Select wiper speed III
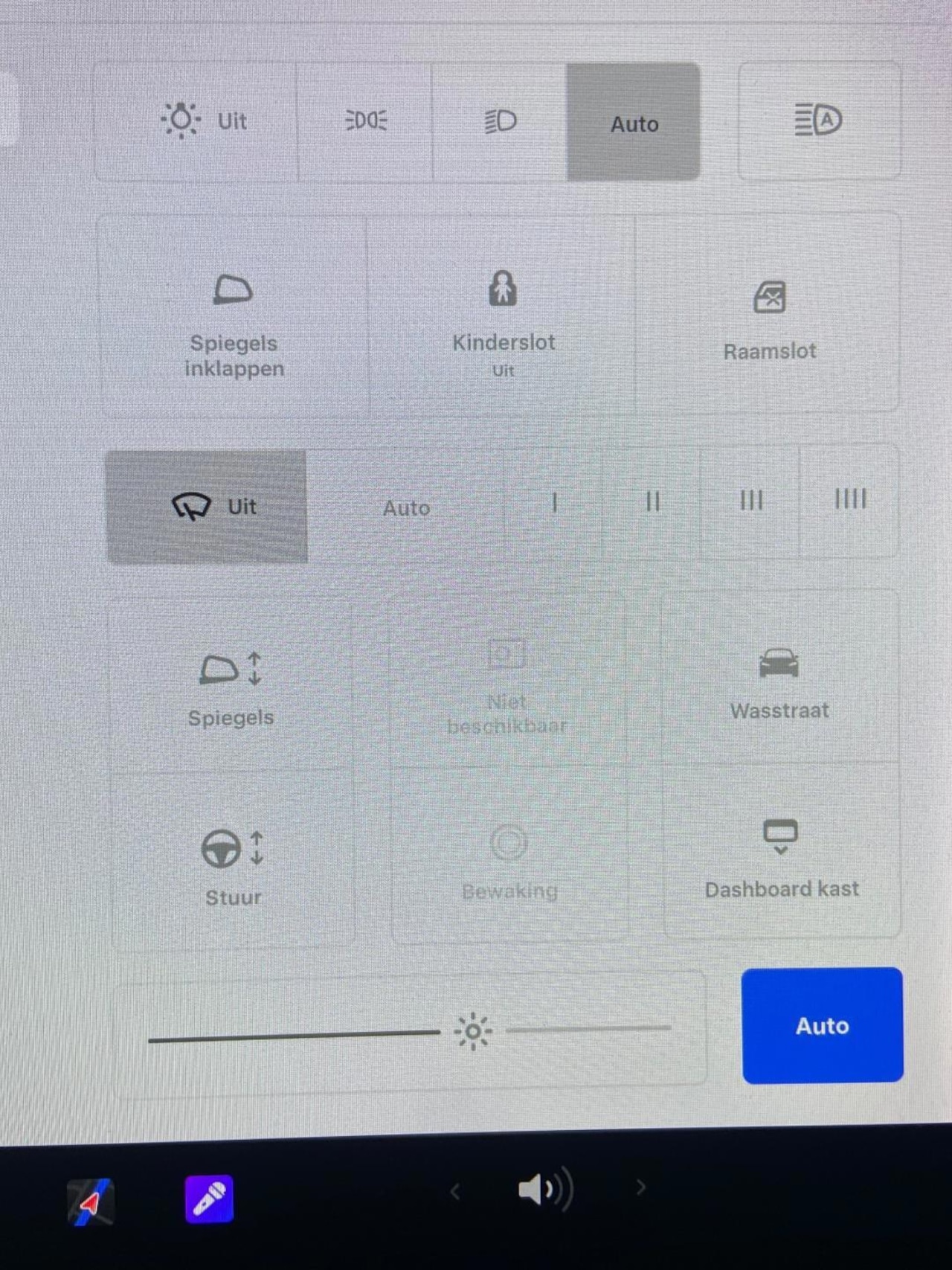This screenshot has width=952, height=1270. pyautogui.click(x=751, y=501)
